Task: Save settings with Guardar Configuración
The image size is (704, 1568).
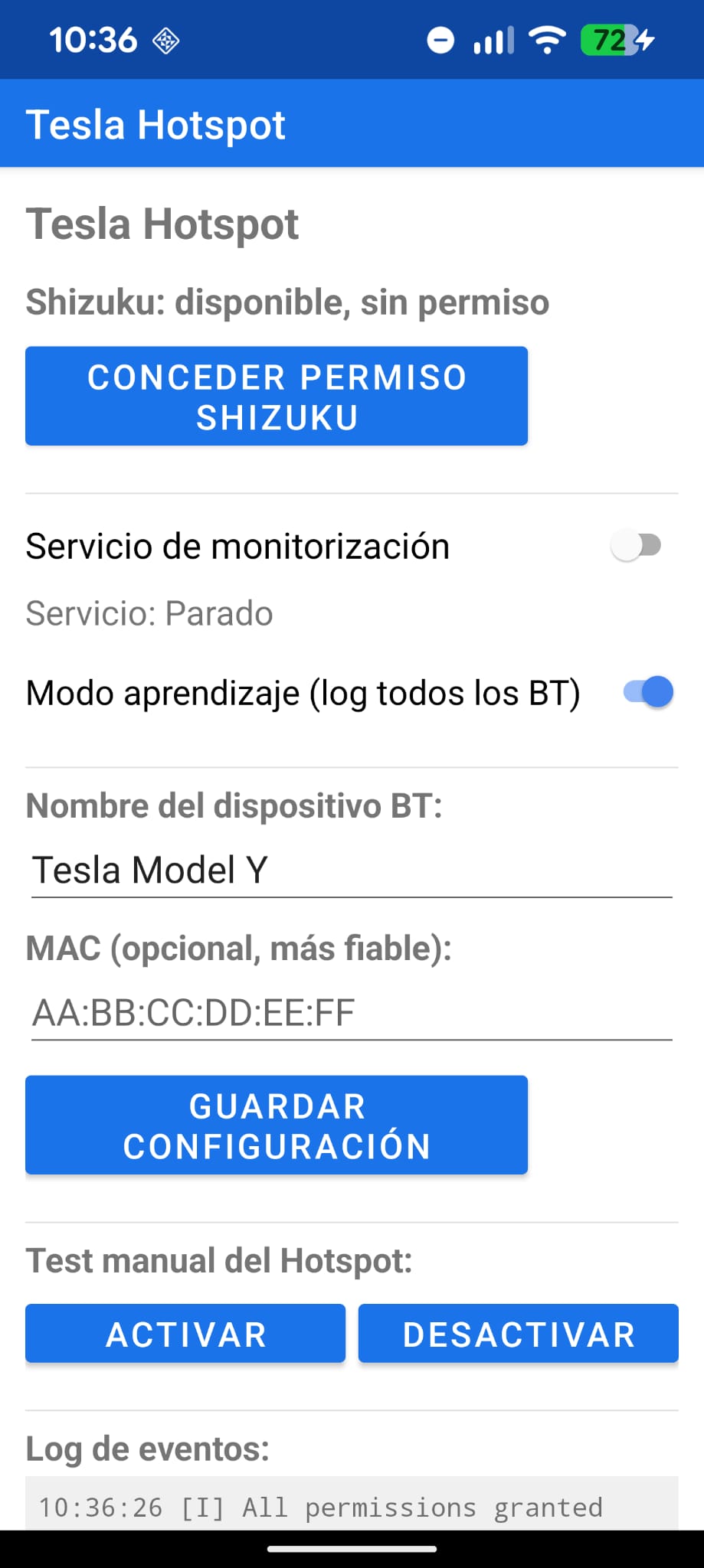Action: point(277,1125)
